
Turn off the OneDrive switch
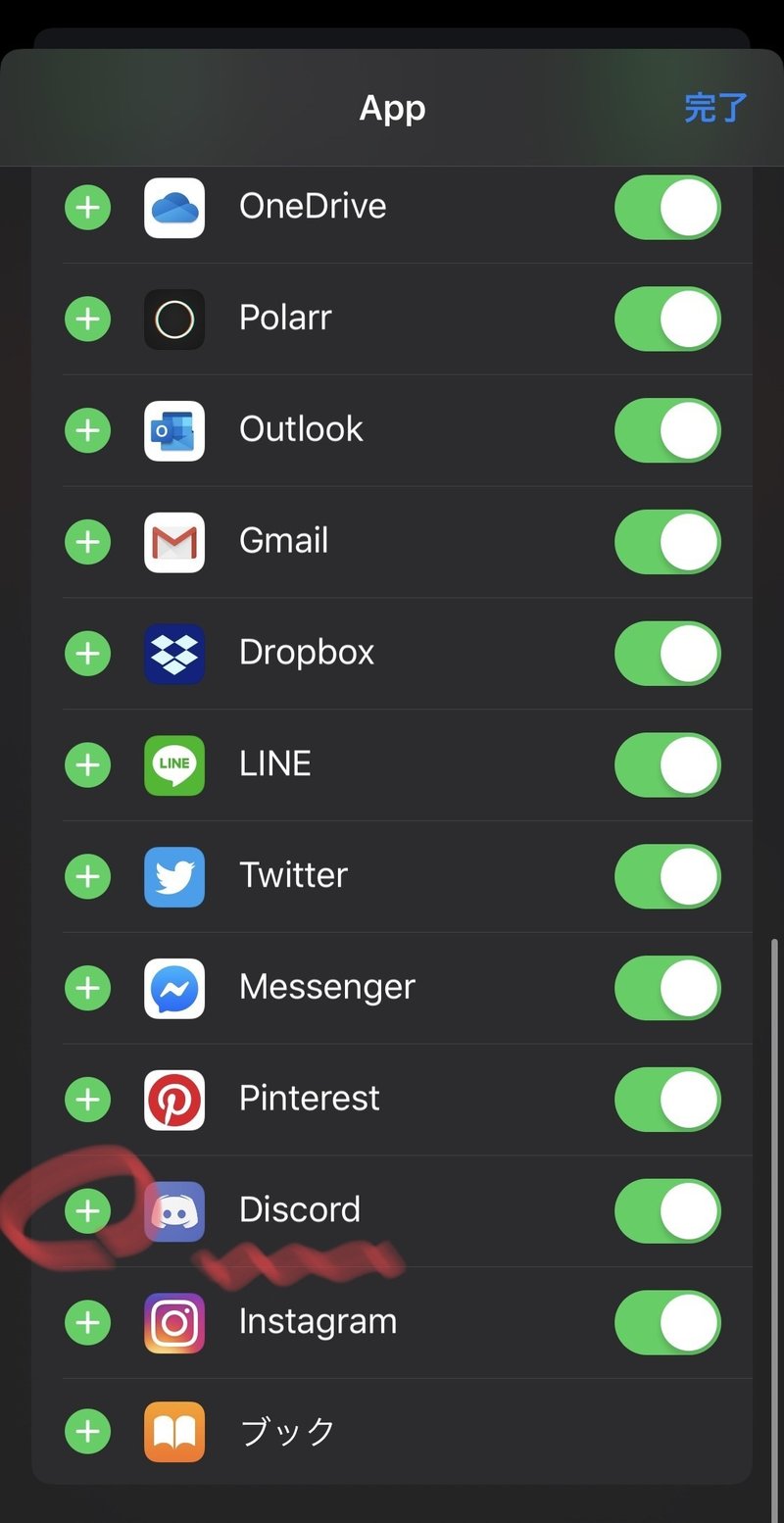point(667,208)
